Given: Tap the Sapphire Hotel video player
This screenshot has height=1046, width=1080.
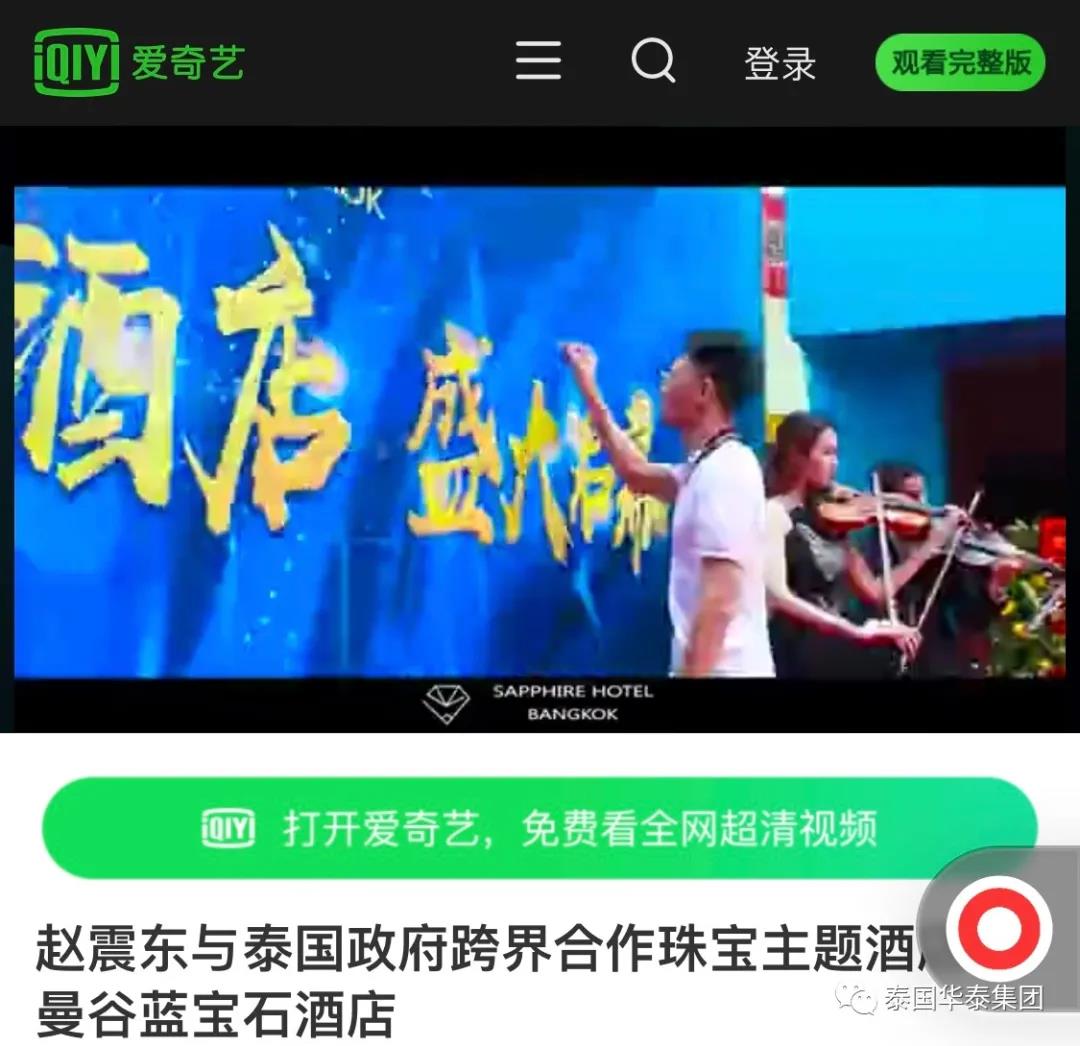Looking at the screenshot, I should pos(540,430).
